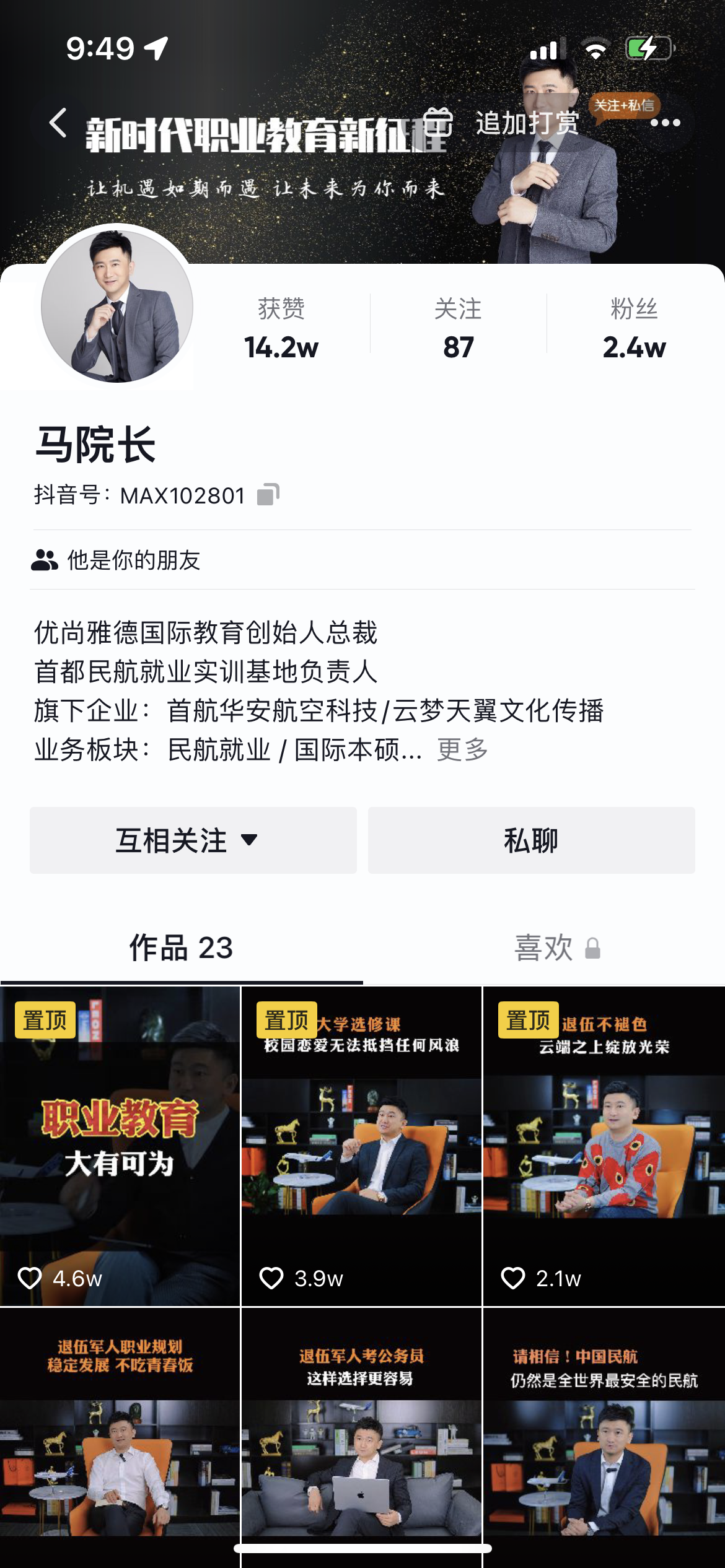Open the three-dot overflow menu

click(x=665, y=123)
